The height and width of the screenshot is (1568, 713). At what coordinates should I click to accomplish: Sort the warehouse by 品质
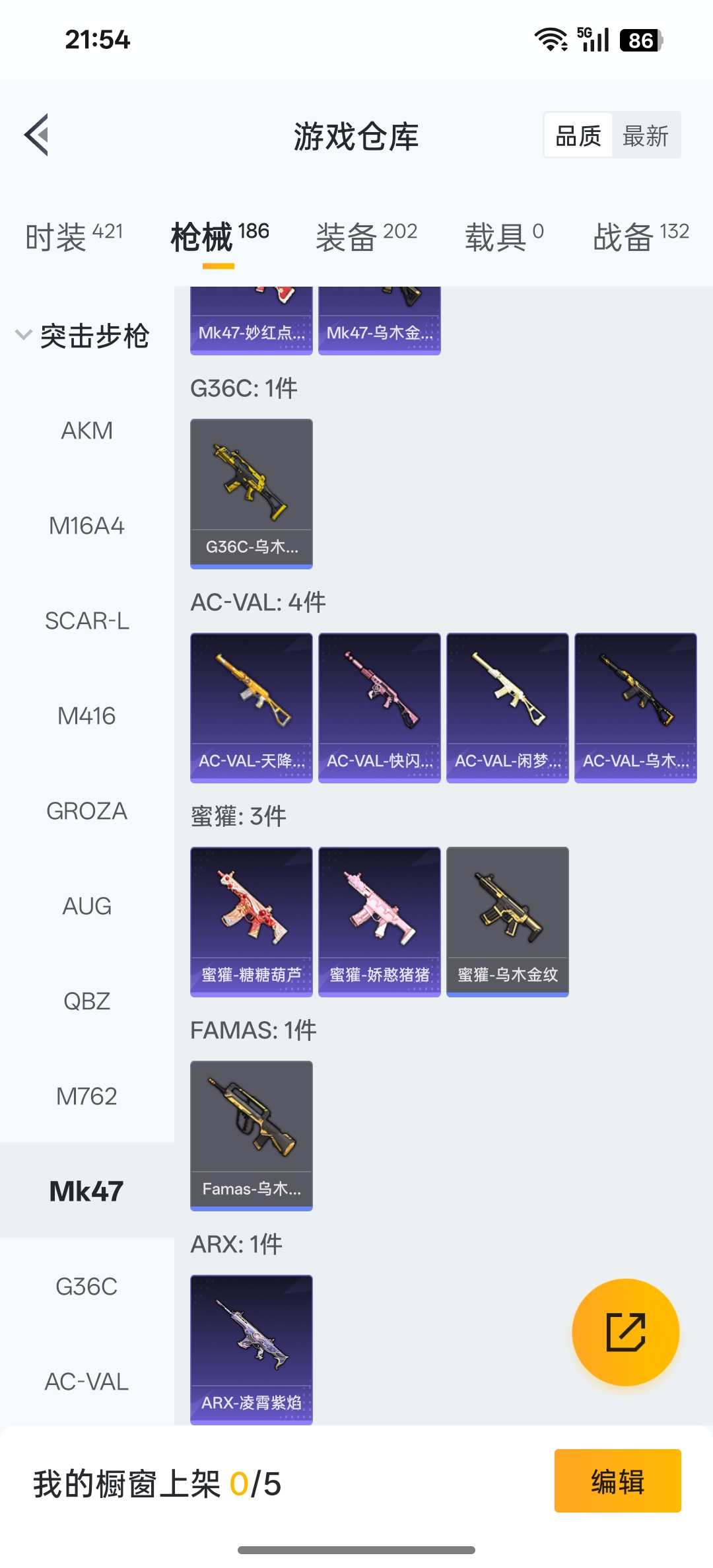click(578, 136)
